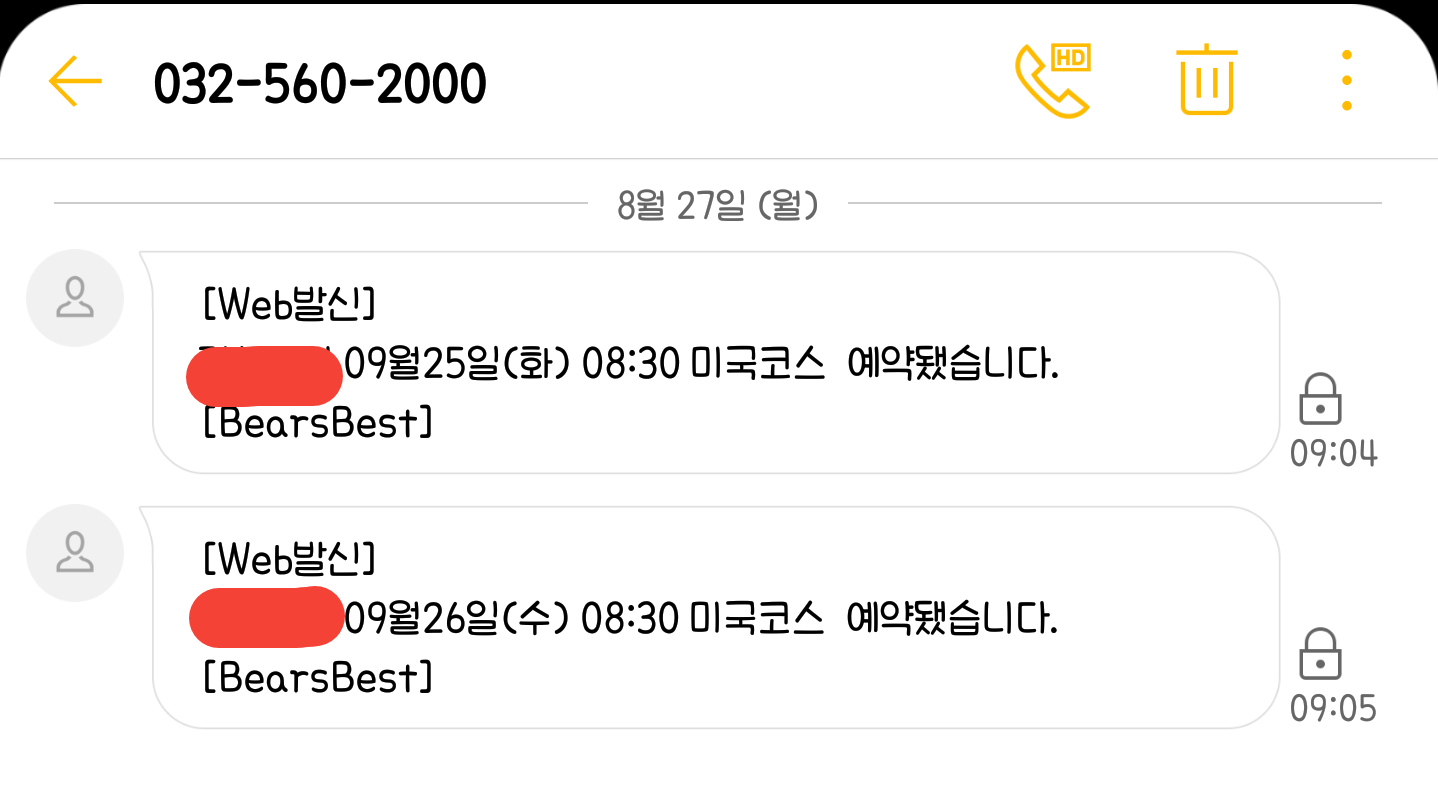Image resolution: width=1438 pixels, height=805 pixels.
Task: Tap the lock icon above 09:05
Action: tap(1320, 654)
